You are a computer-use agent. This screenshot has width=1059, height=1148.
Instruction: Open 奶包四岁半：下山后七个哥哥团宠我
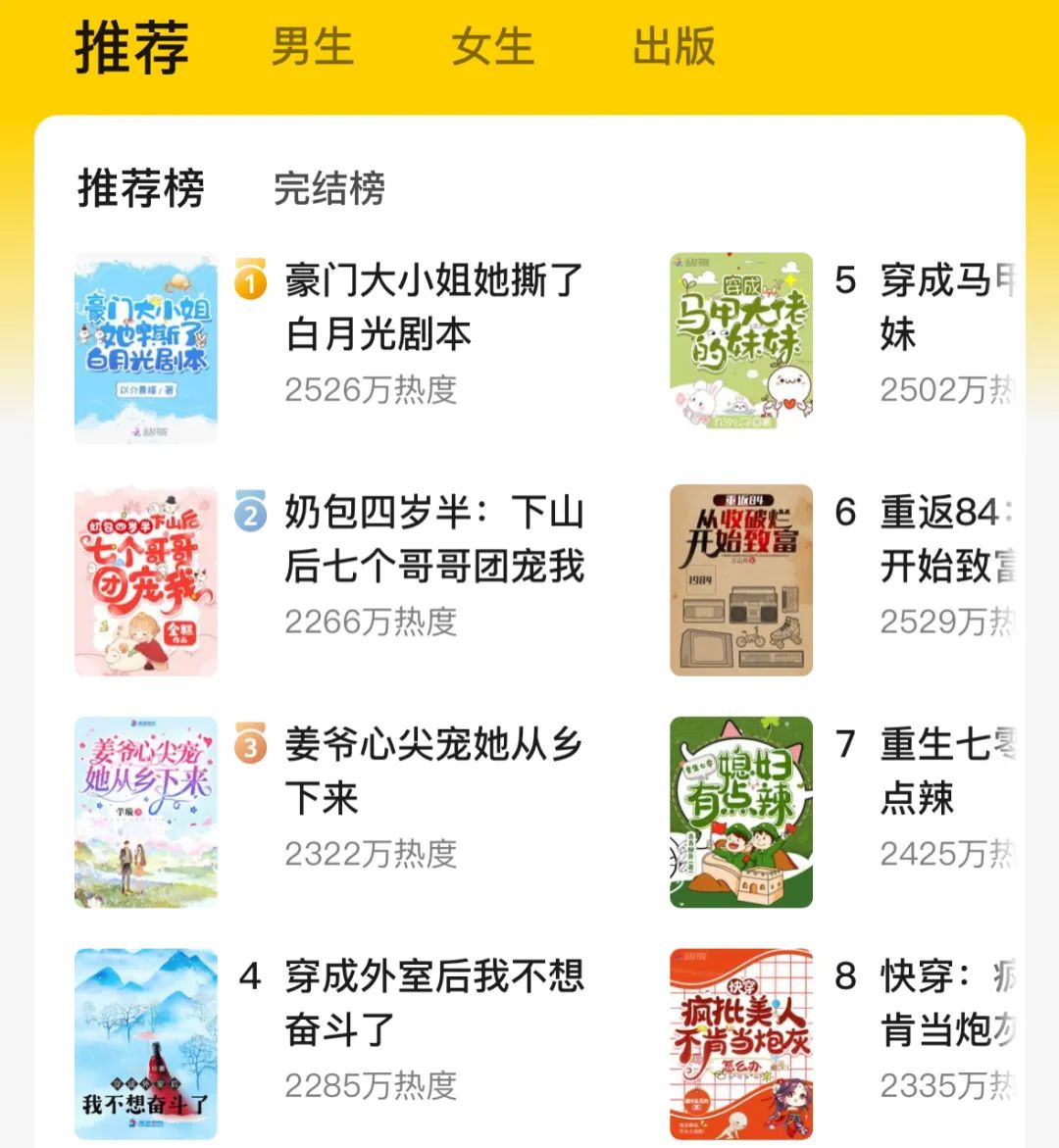[x=433, y=539]
